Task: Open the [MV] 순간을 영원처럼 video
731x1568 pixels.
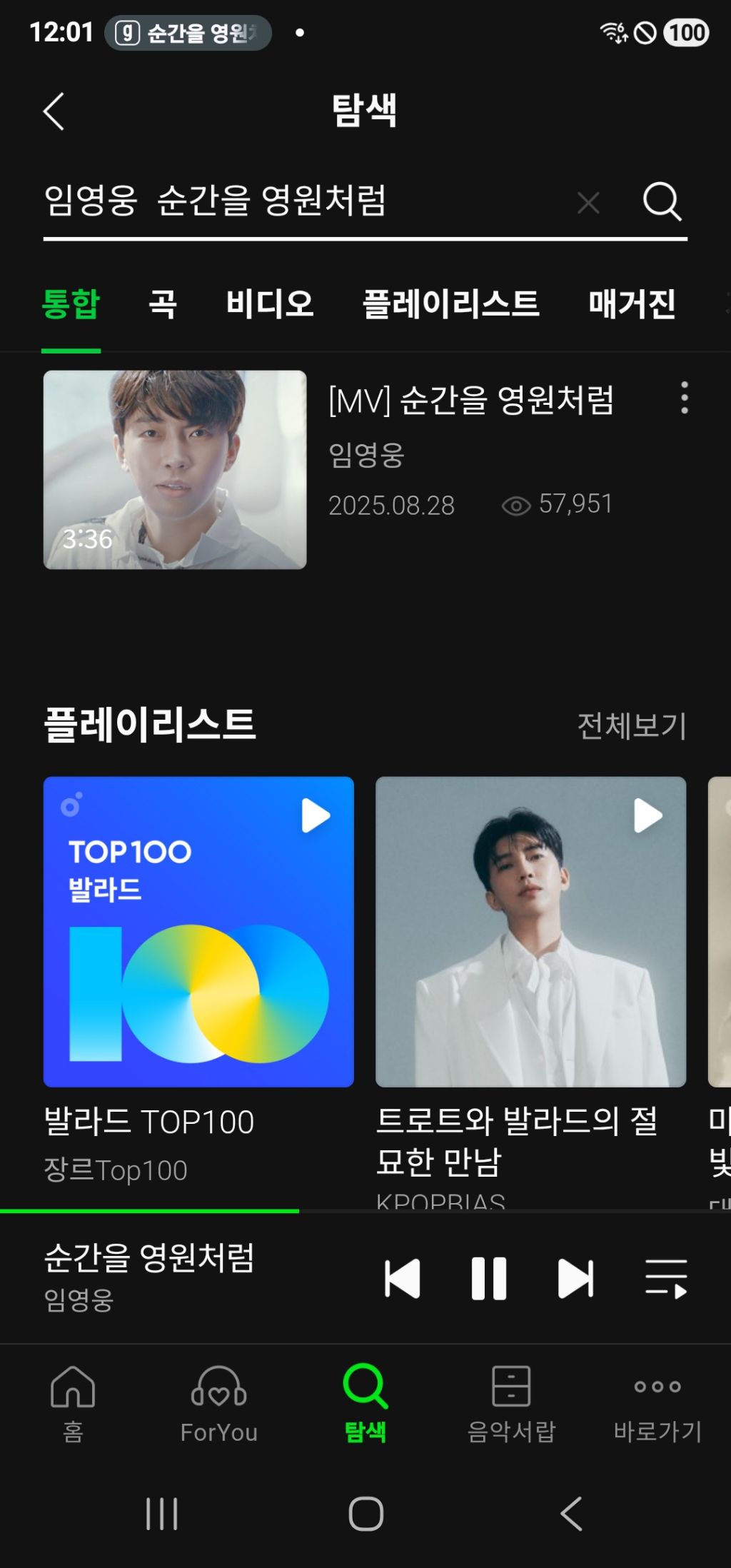Action: click(x=175, y=469)
